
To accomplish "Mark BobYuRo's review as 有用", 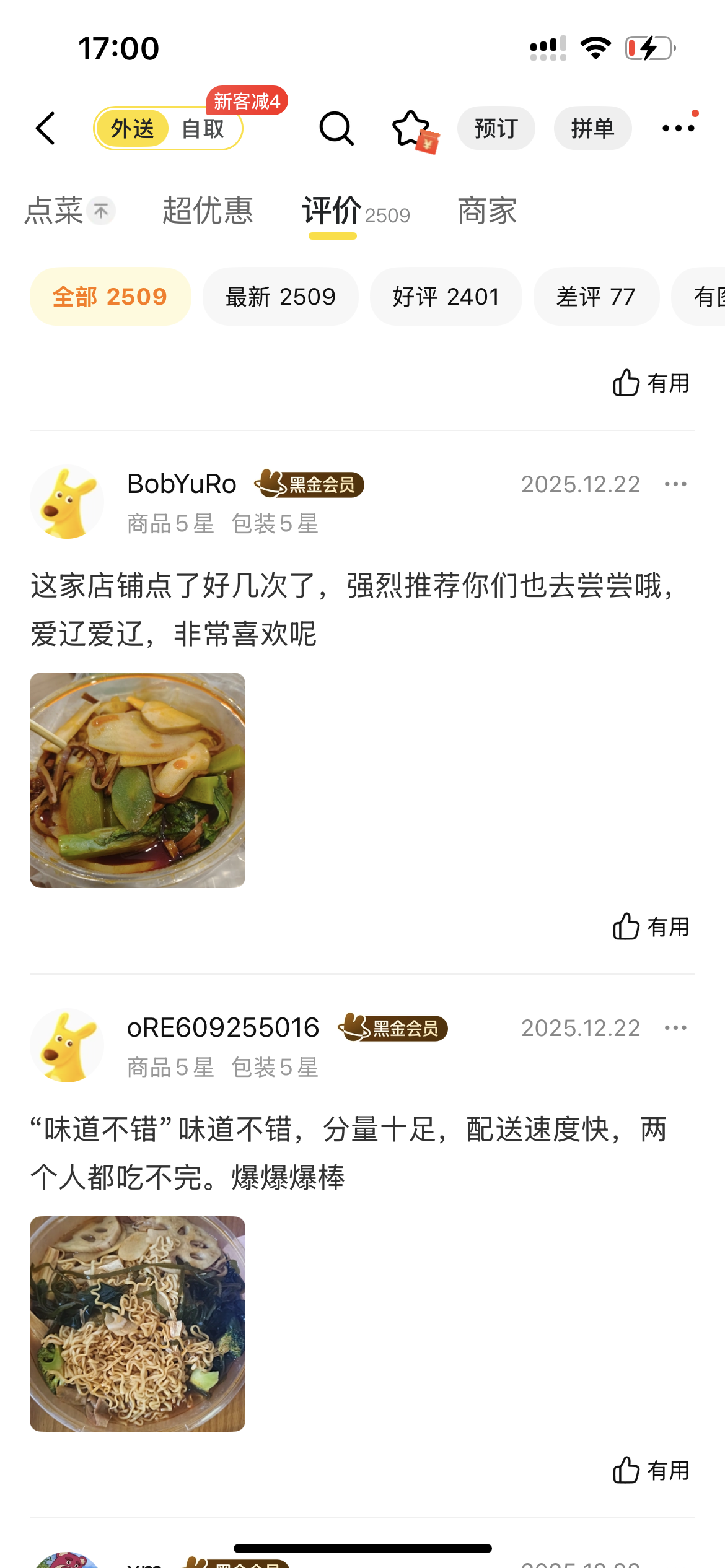I will [651, 927].
